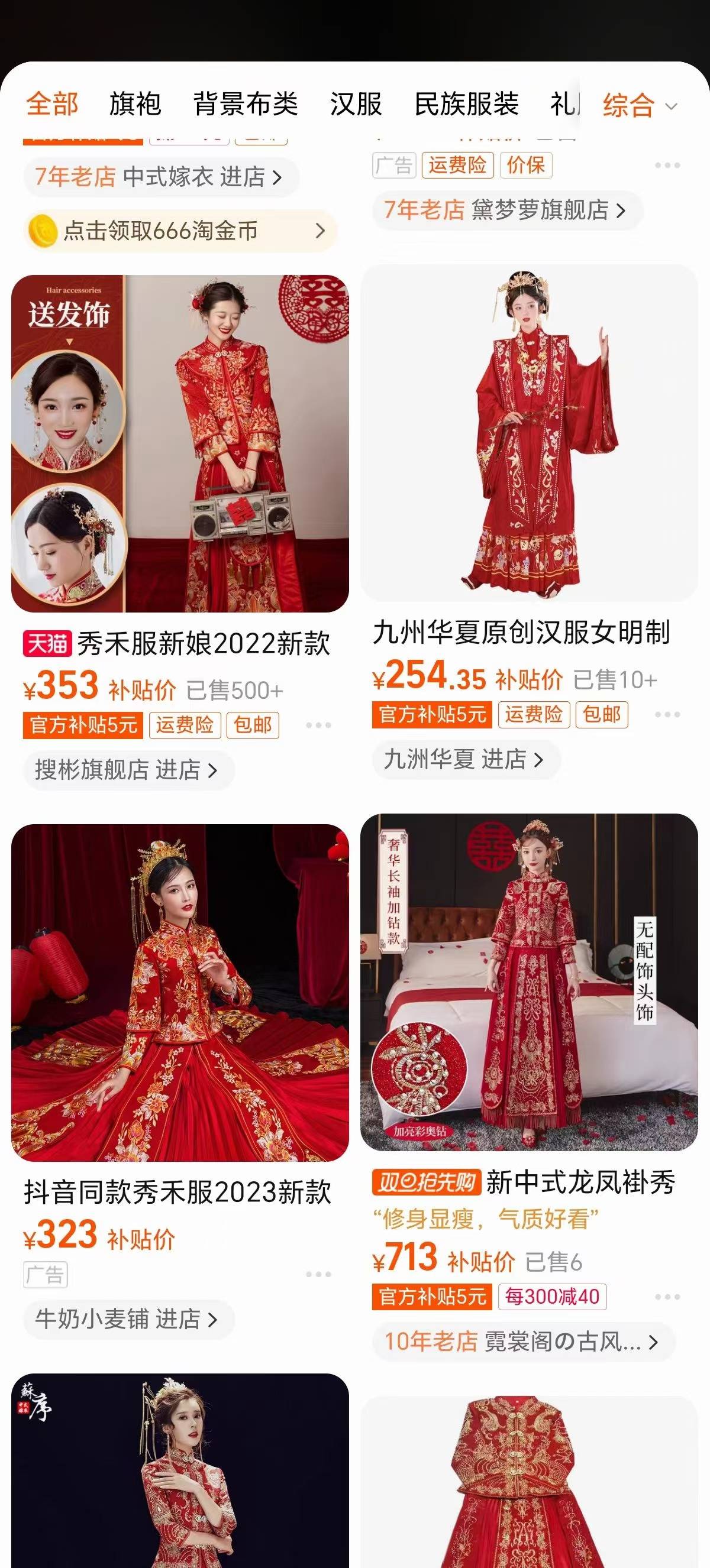The height and width of the screenshot is (1568, 710).
Task: View the 抖音同款秀禾服2023新款 product
Action: pos(180,992)
